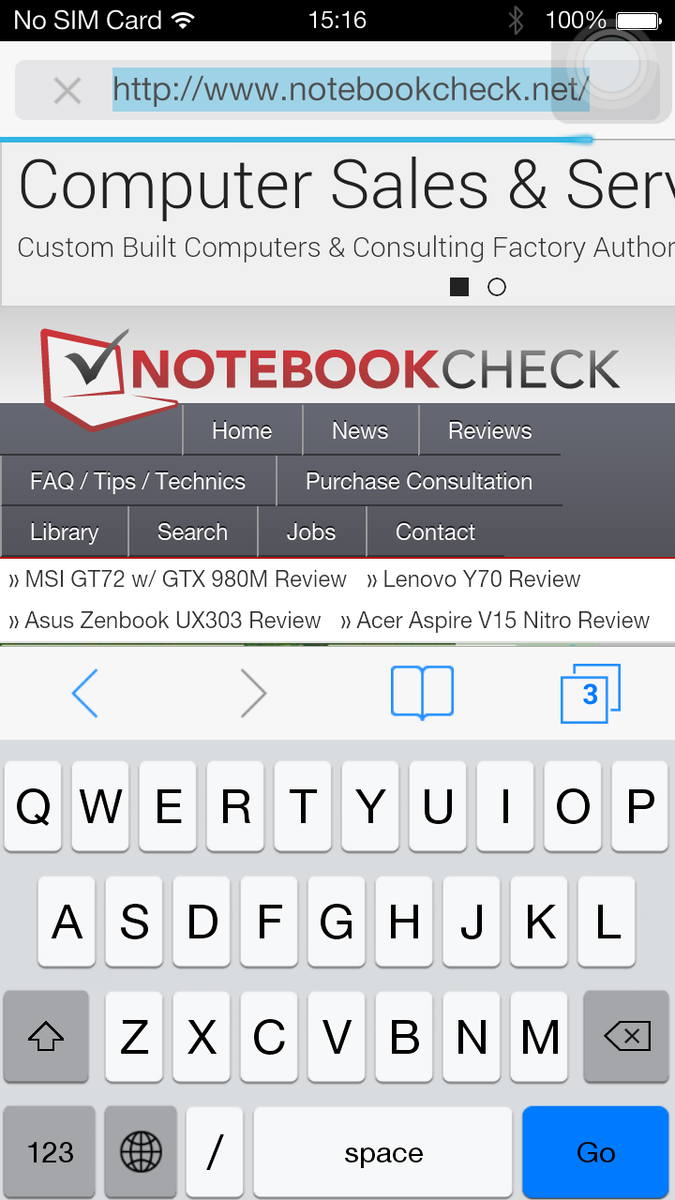Open the site's Search page
This screenshot has height=1200, width=675.
pyautogui.click(x=193, y=532)
